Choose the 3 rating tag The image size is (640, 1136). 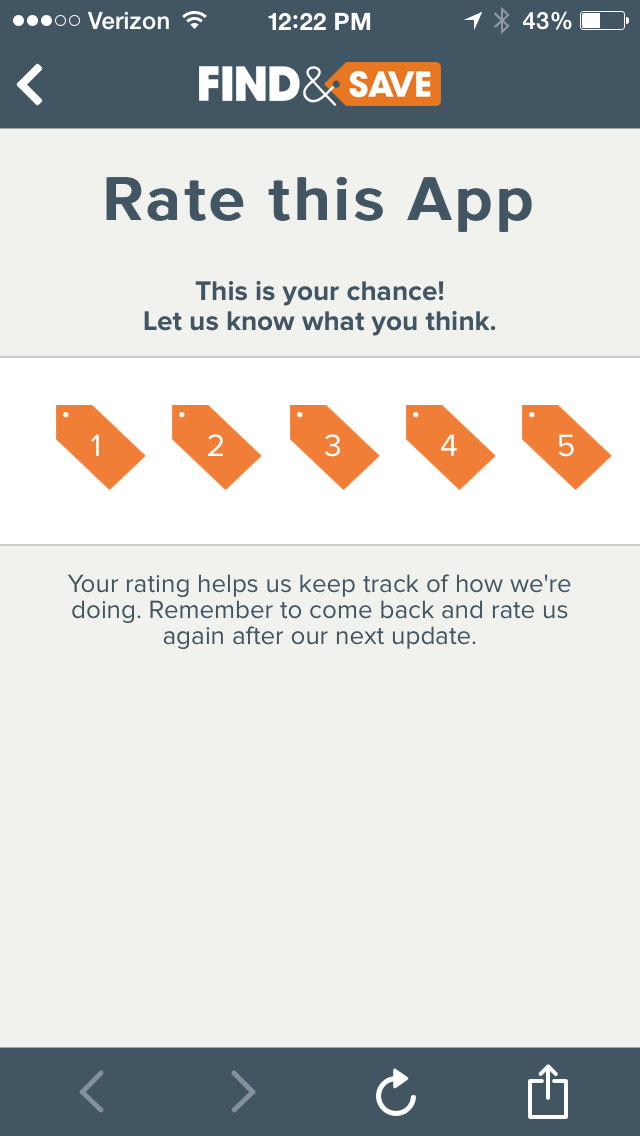(x=332, y=446)
